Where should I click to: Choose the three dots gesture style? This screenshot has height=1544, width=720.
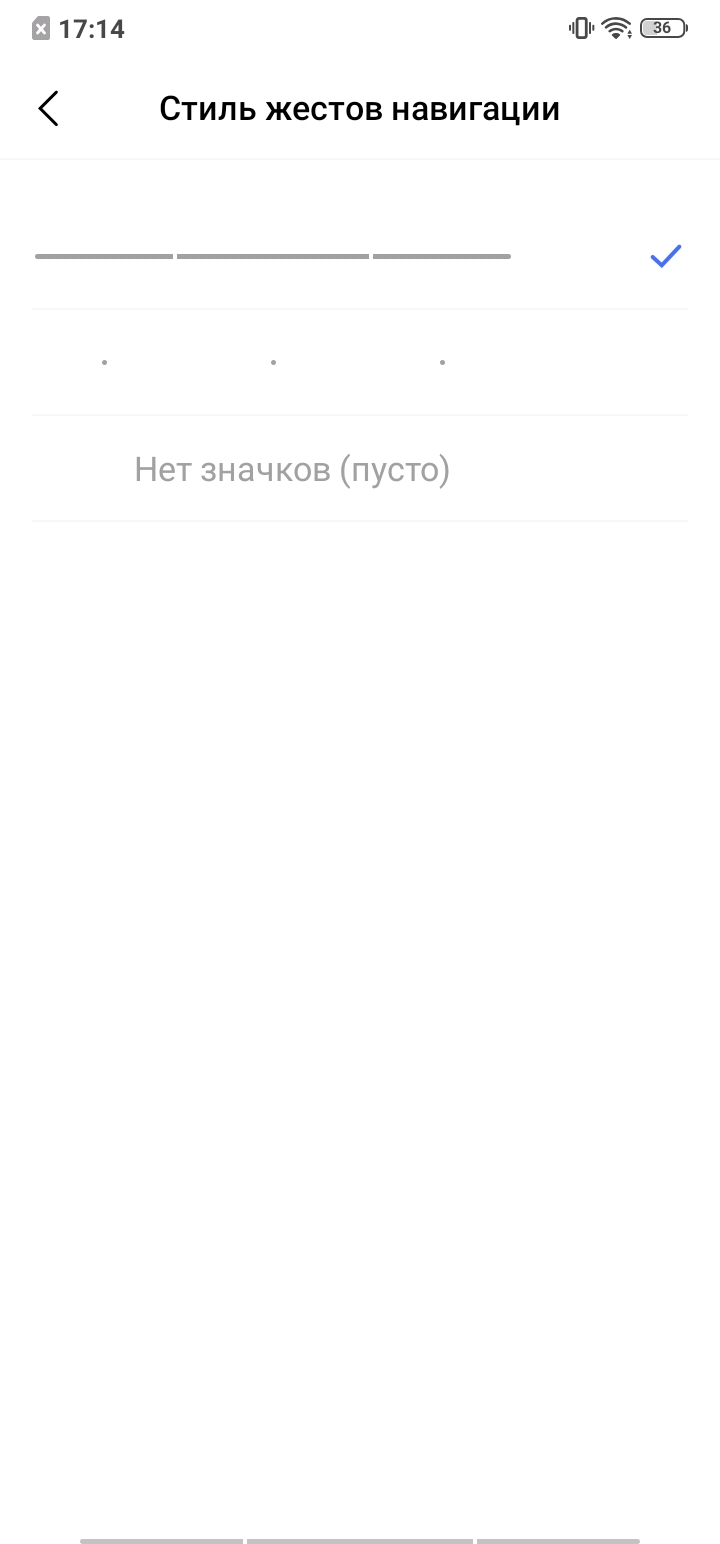(x=360, y=362)
